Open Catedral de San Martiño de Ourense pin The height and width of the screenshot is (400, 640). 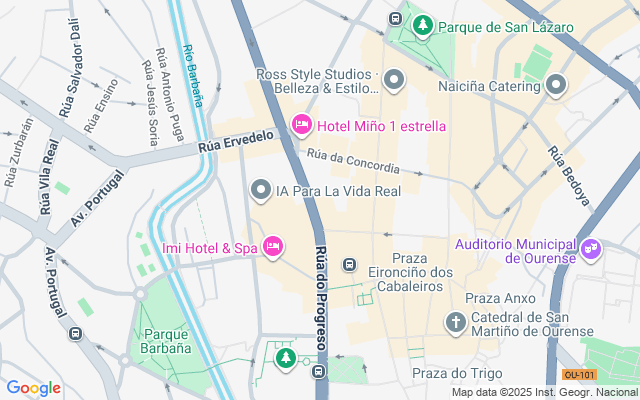point(455,322)
